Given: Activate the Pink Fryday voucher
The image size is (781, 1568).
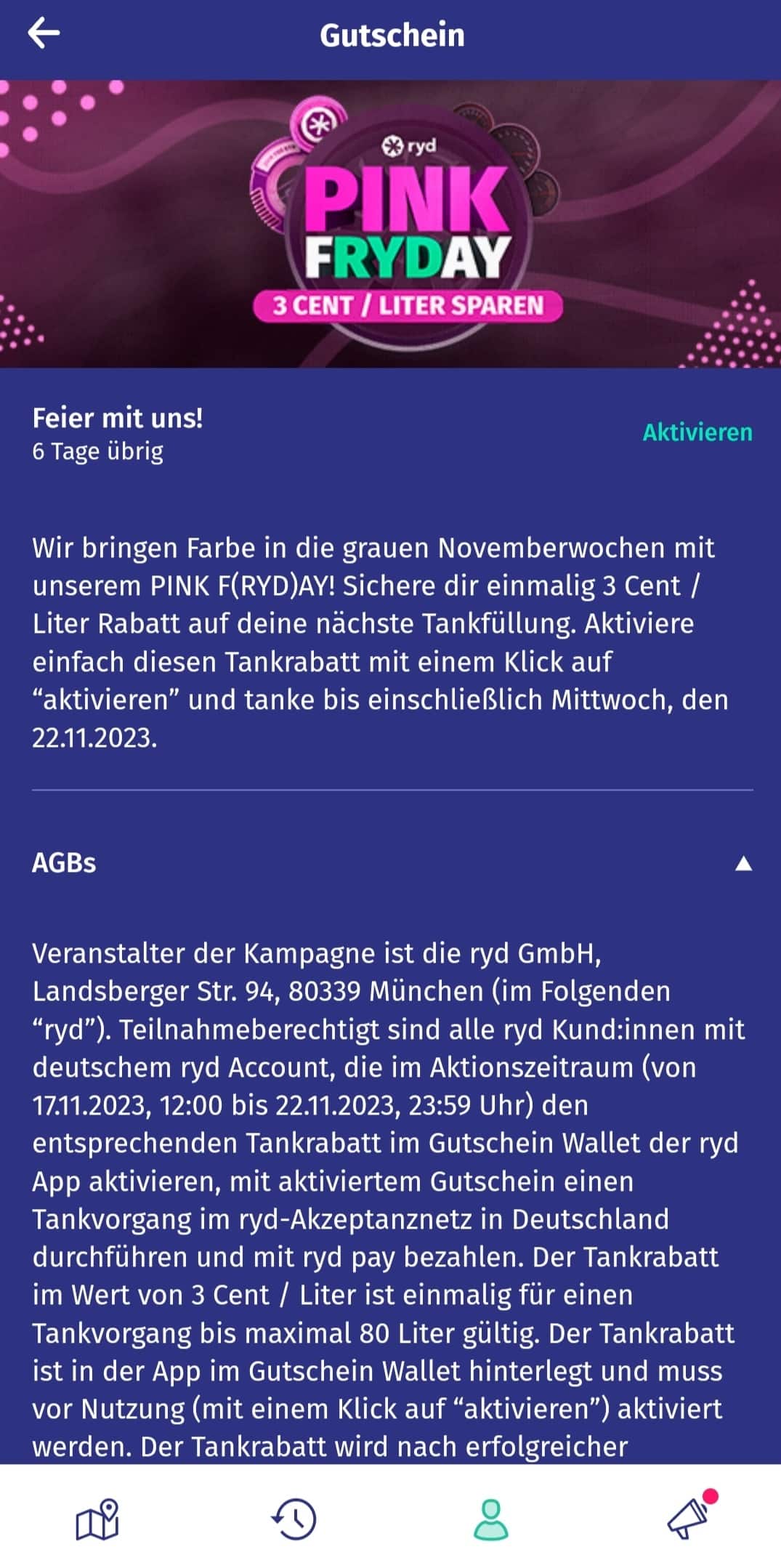Looking at the screenshot, I should tap(697, 432).
